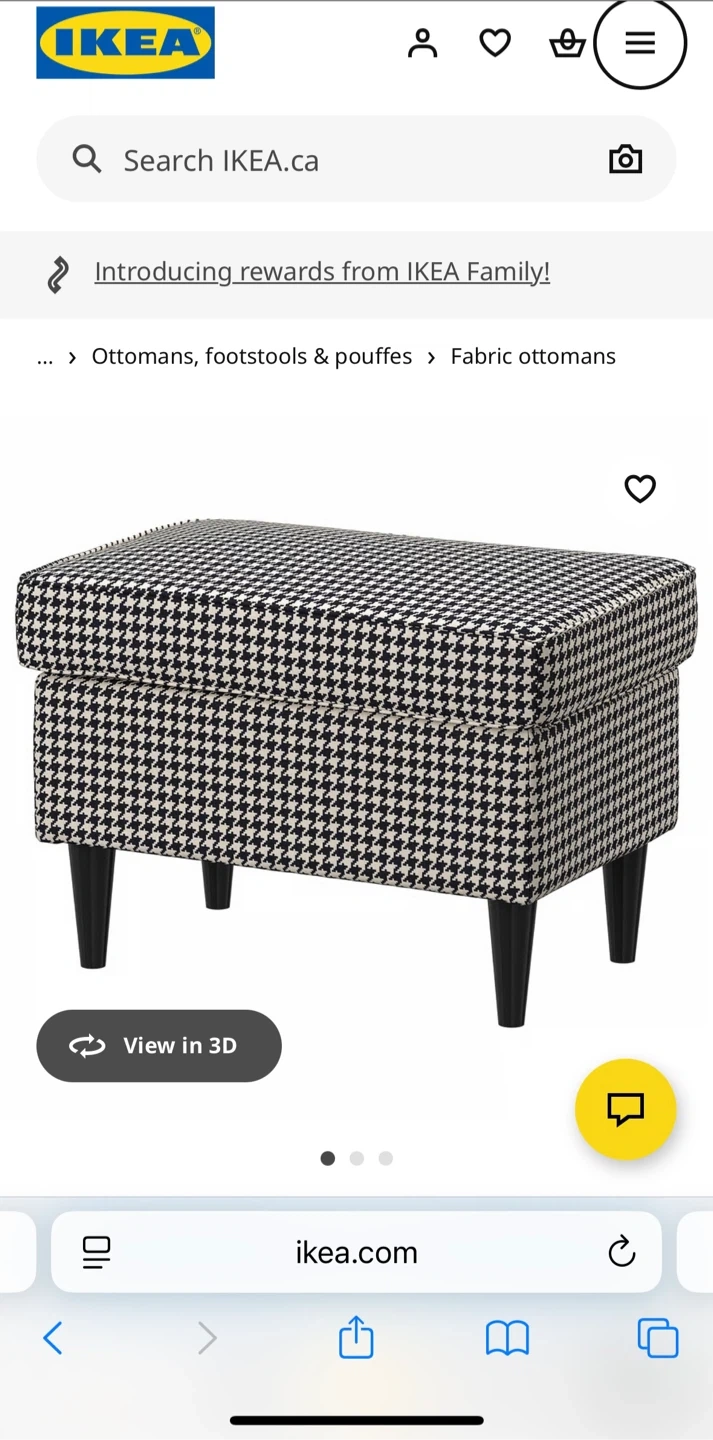The image size is (713, 1440).
Task: Open the yellow chat bubble
Action: [x=625, y=1109]
